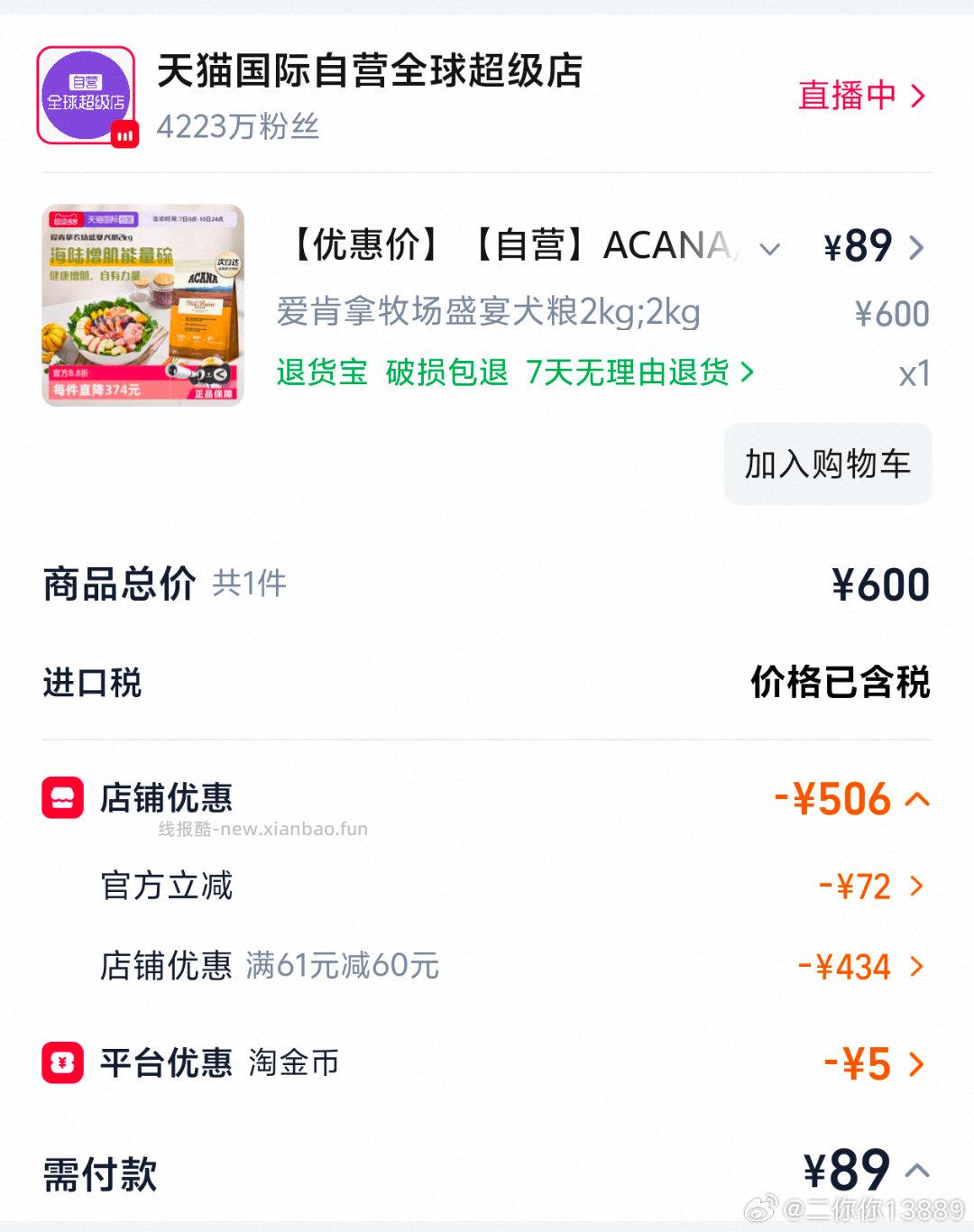Click the arrow beside 直播中
This screenshot has width=974, height=1232.
[x=918, y=95]
